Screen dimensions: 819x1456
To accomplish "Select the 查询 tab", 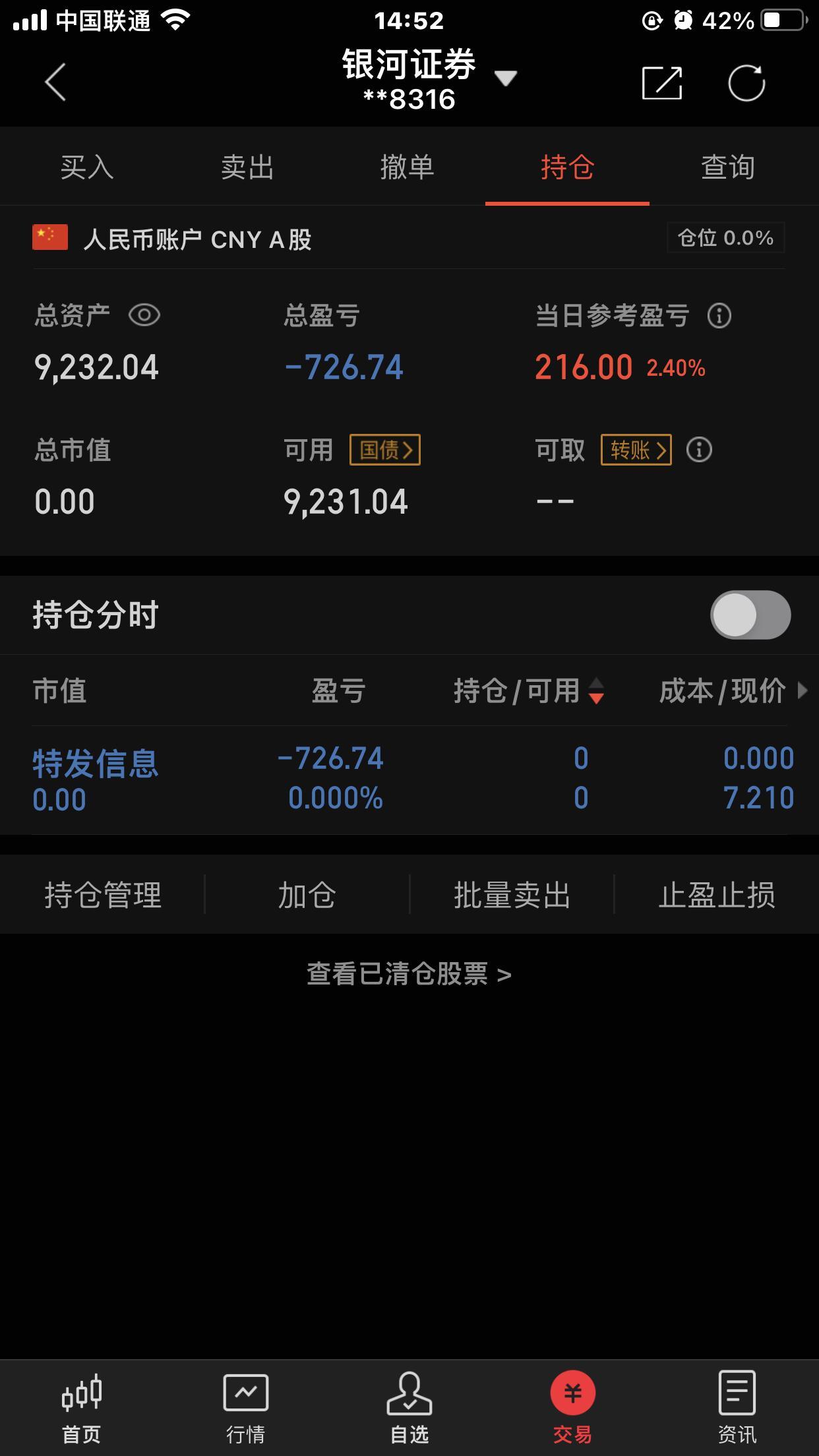I will [727, 167].
